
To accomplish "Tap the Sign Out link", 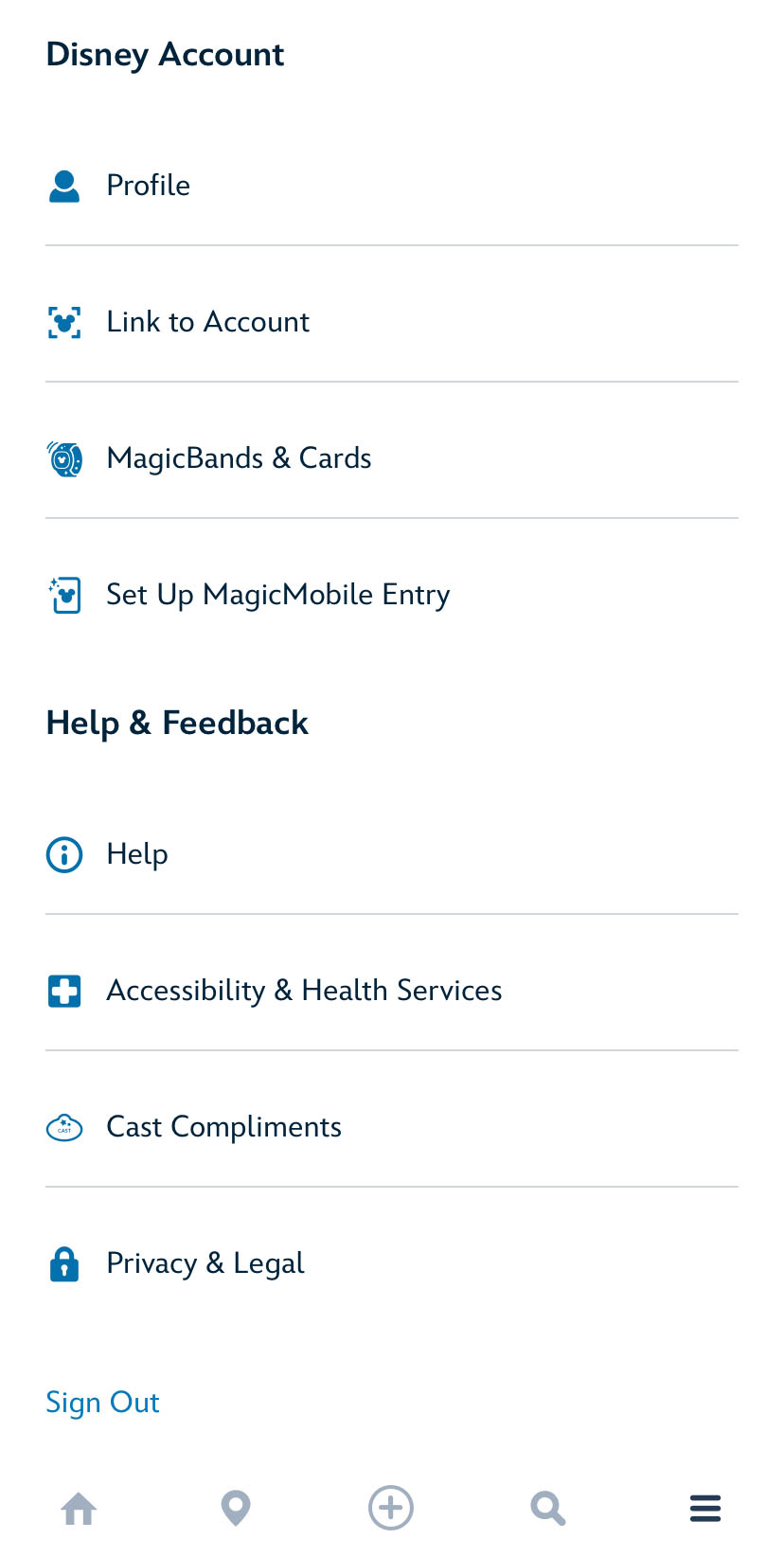I will tap(102, 1402).
